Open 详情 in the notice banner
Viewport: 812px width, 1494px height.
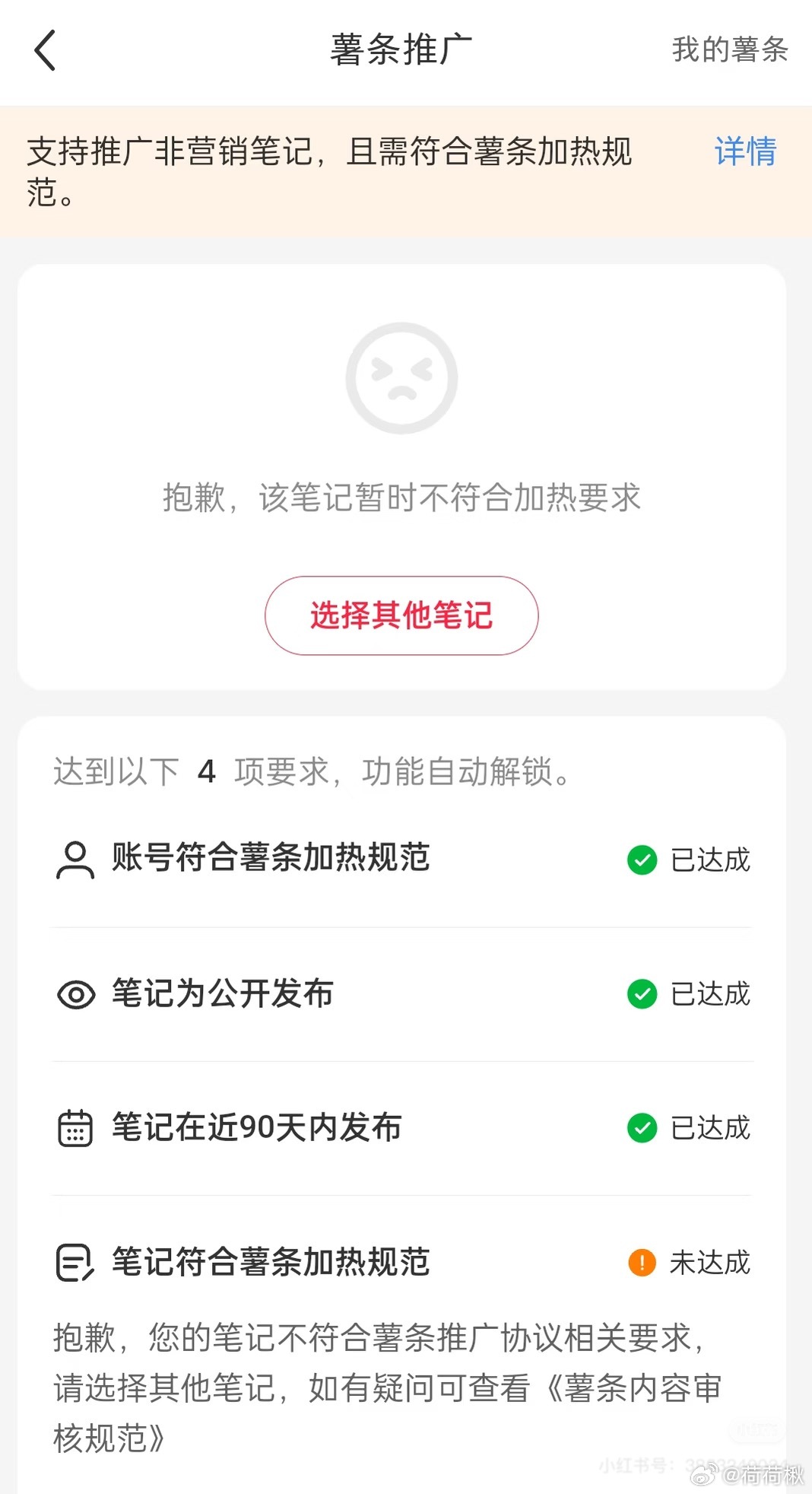pyautogui.click(x=744, y=153)
